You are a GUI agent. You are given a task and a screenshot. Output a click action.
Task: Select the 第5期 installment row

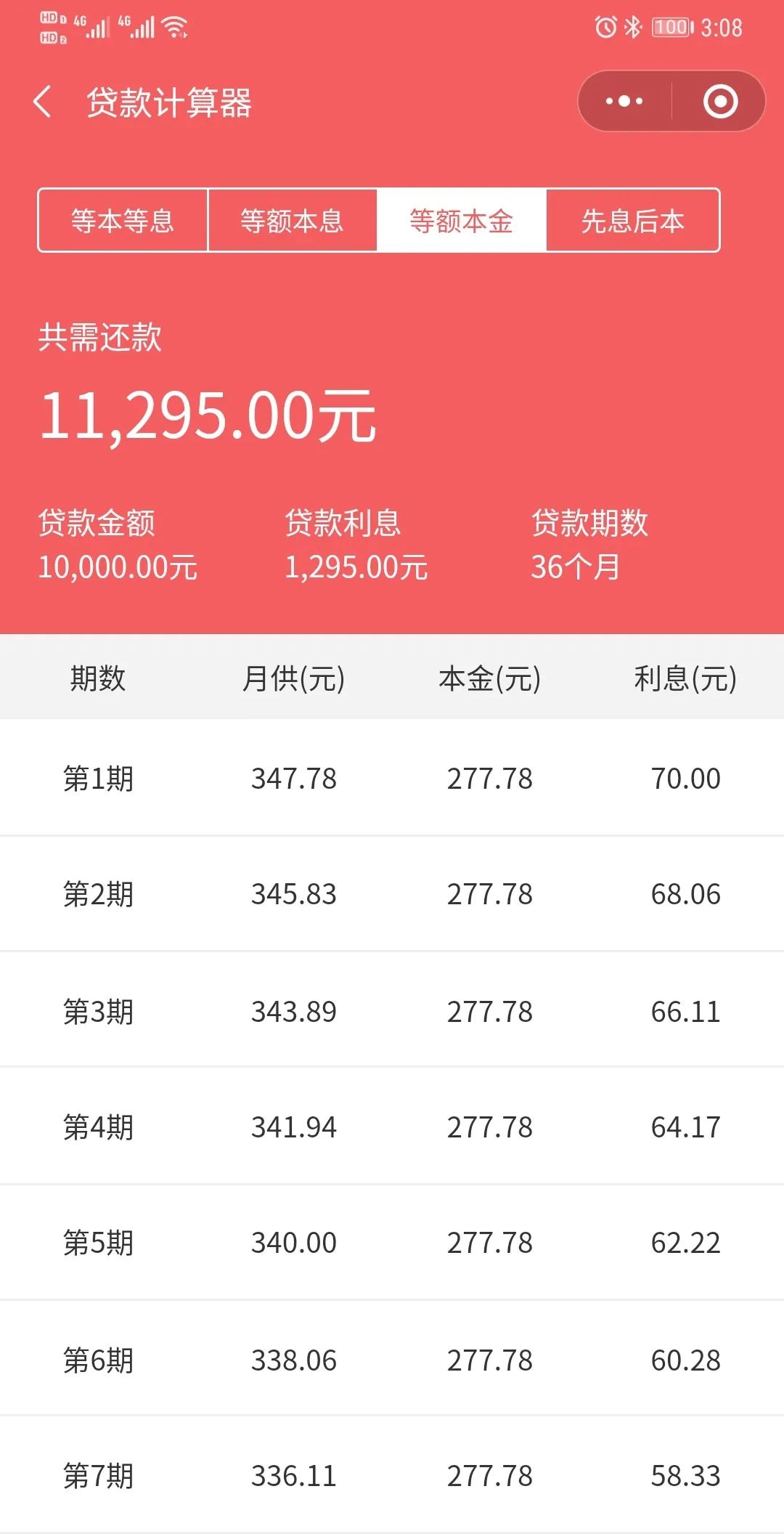(392, 1243)
